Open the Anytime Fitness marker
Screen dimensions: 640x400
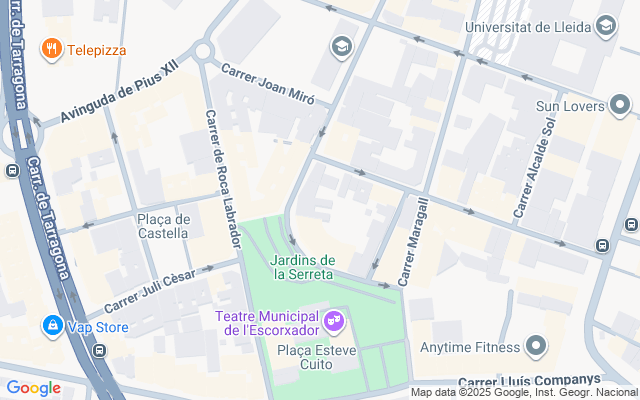click(x=537, y=347)
